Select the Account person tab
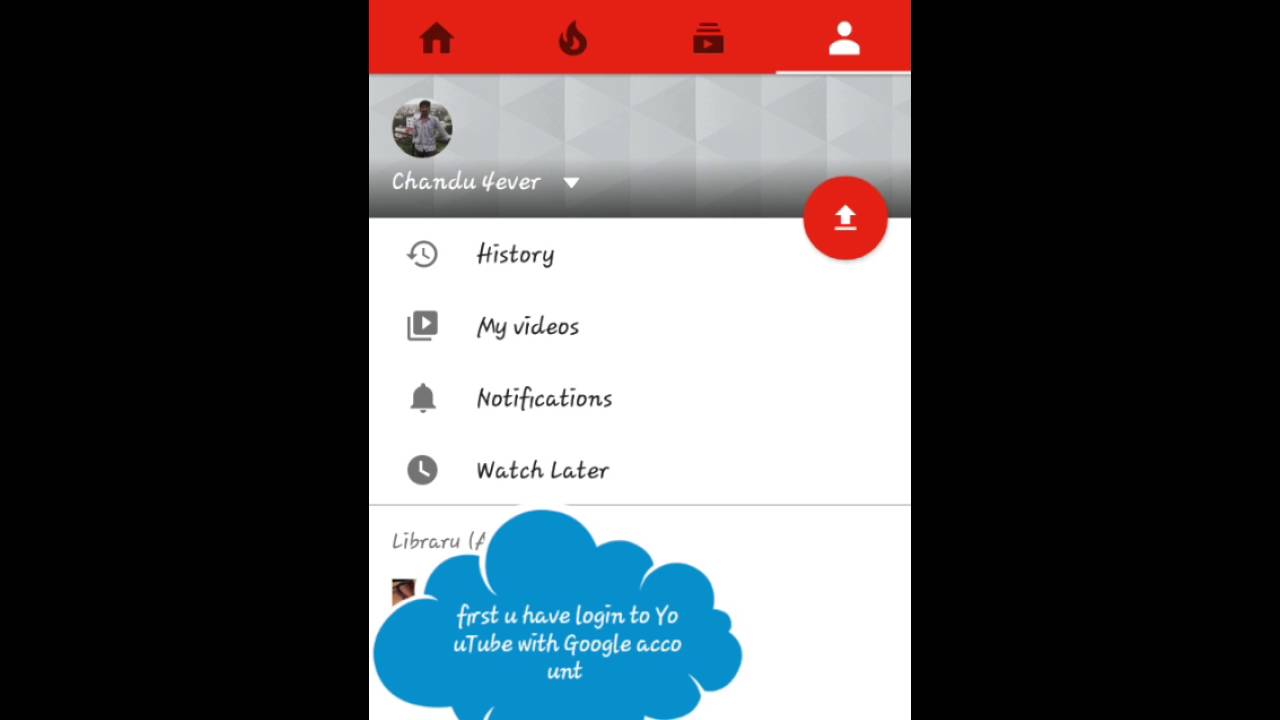 point(844,39)
